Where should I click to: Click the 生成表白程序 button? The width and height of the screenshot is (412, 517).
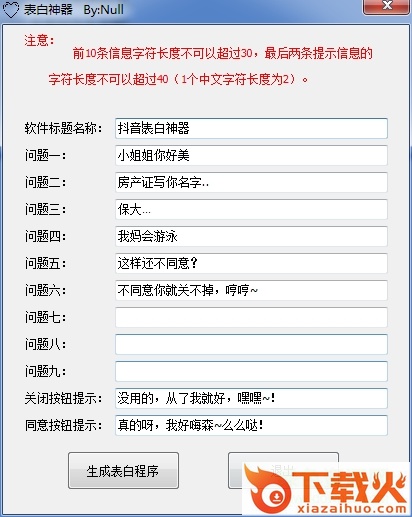coord(123,471)
